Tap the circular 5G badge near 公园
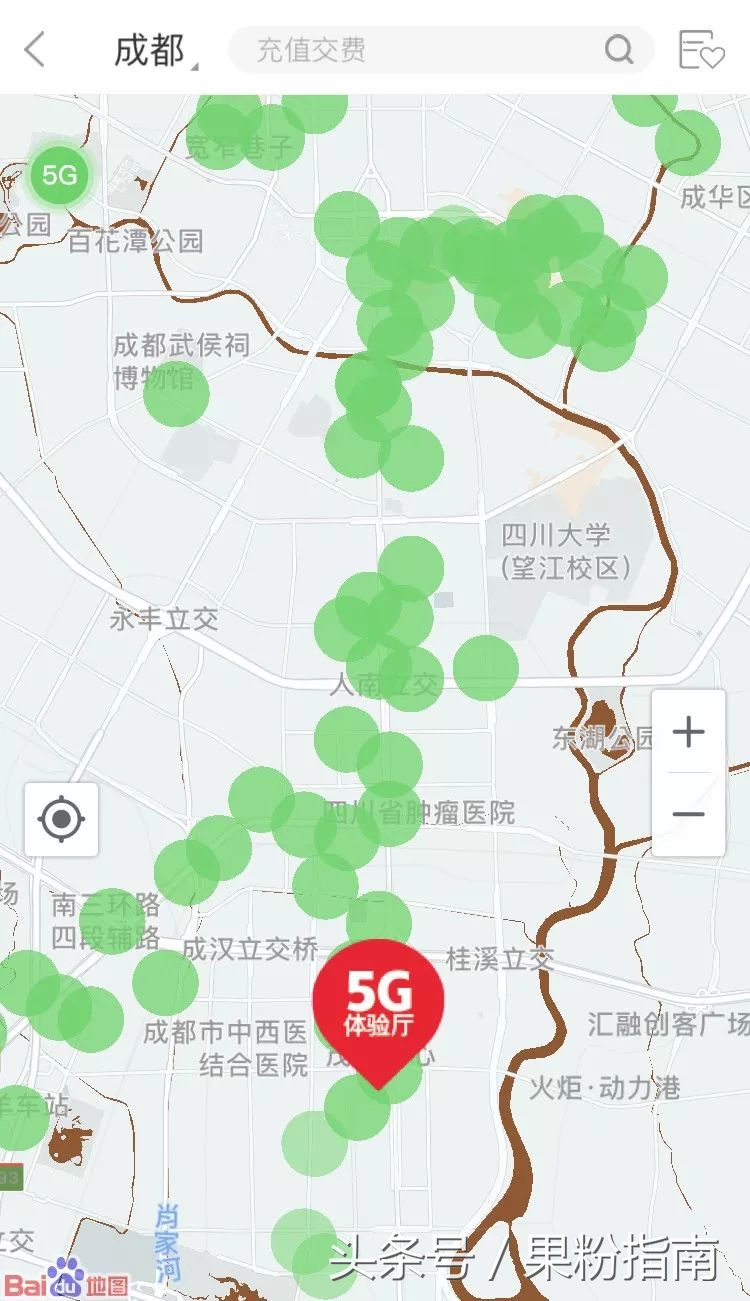The width and height of the screenshot is (750, 1301). pos(58,174)
